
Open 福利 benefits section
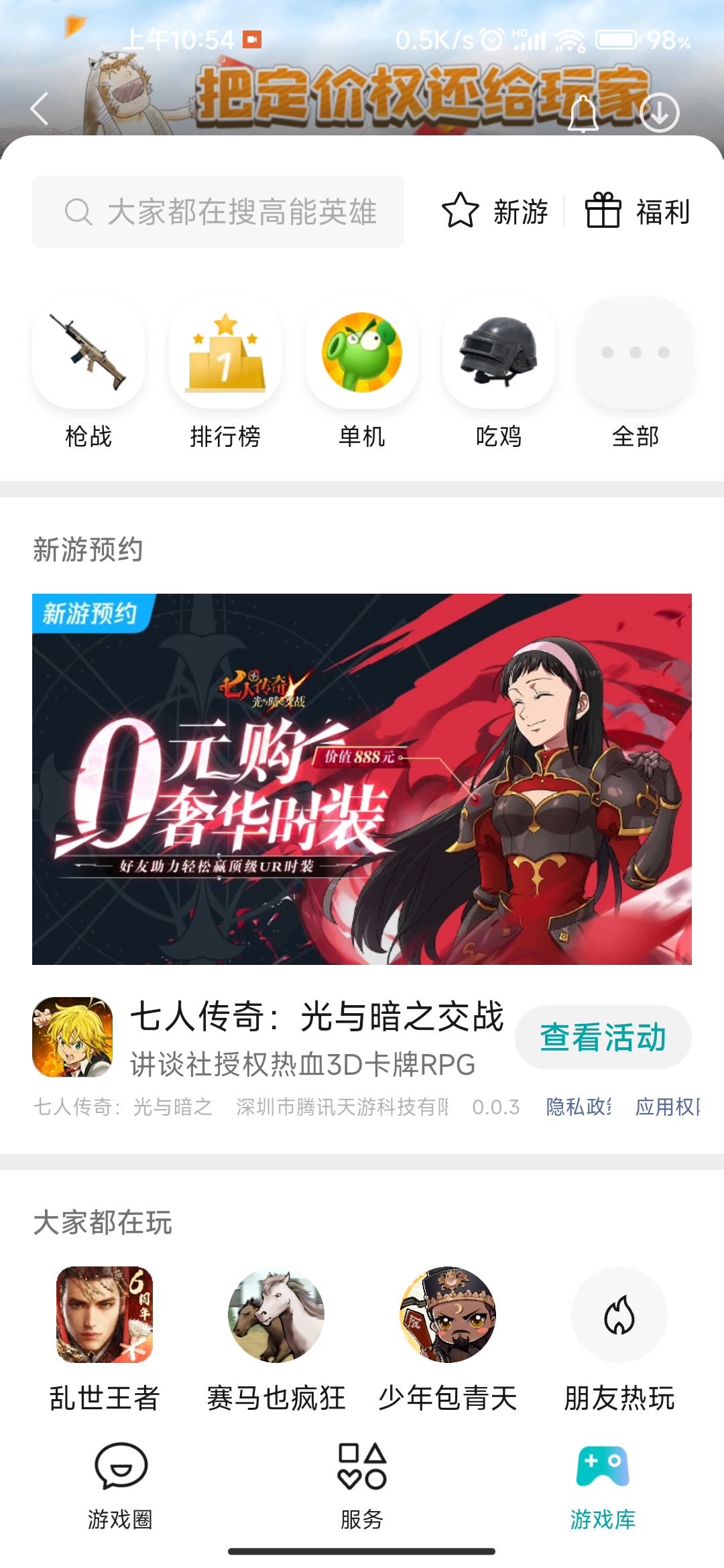point(638,212)
